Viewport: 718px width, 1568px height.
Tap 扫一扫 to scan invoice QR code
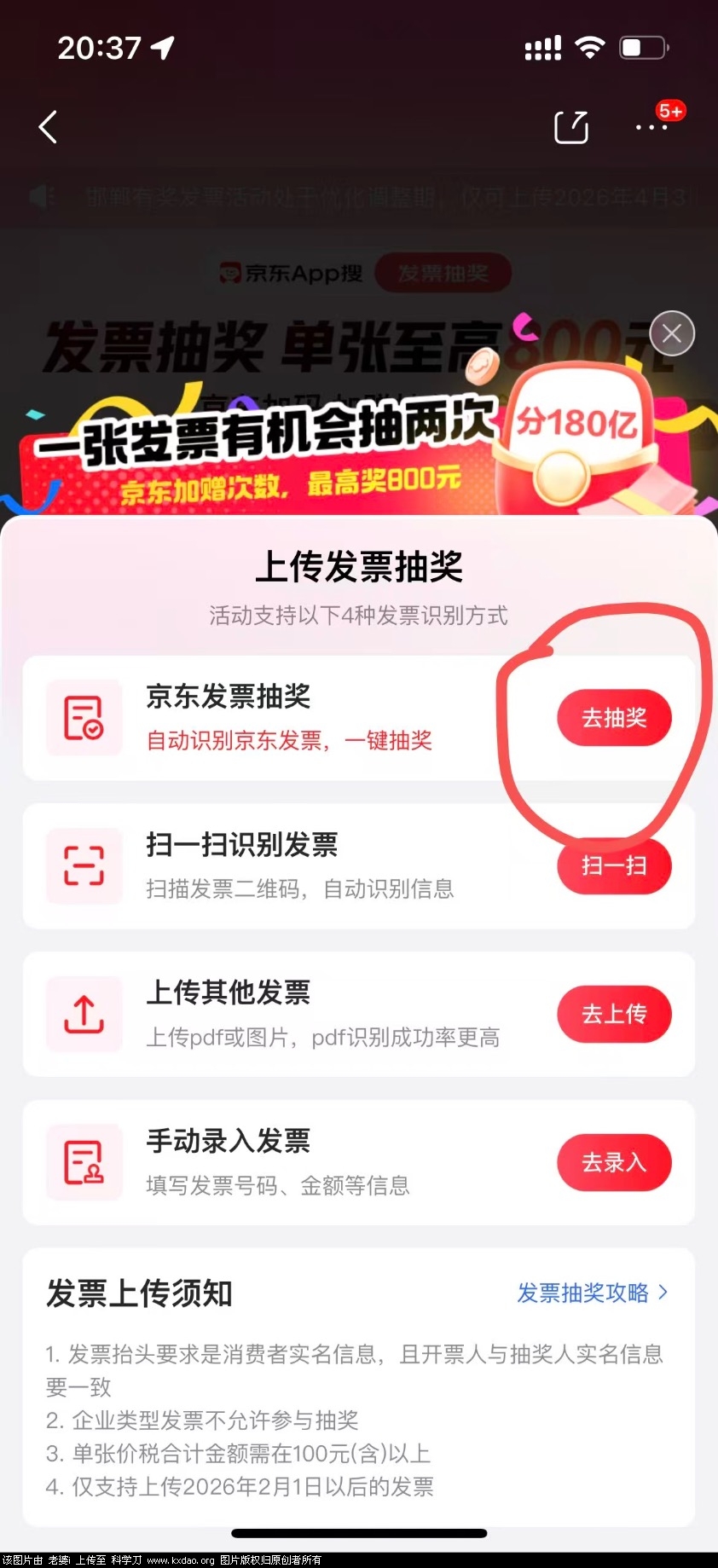click(614, 866)
